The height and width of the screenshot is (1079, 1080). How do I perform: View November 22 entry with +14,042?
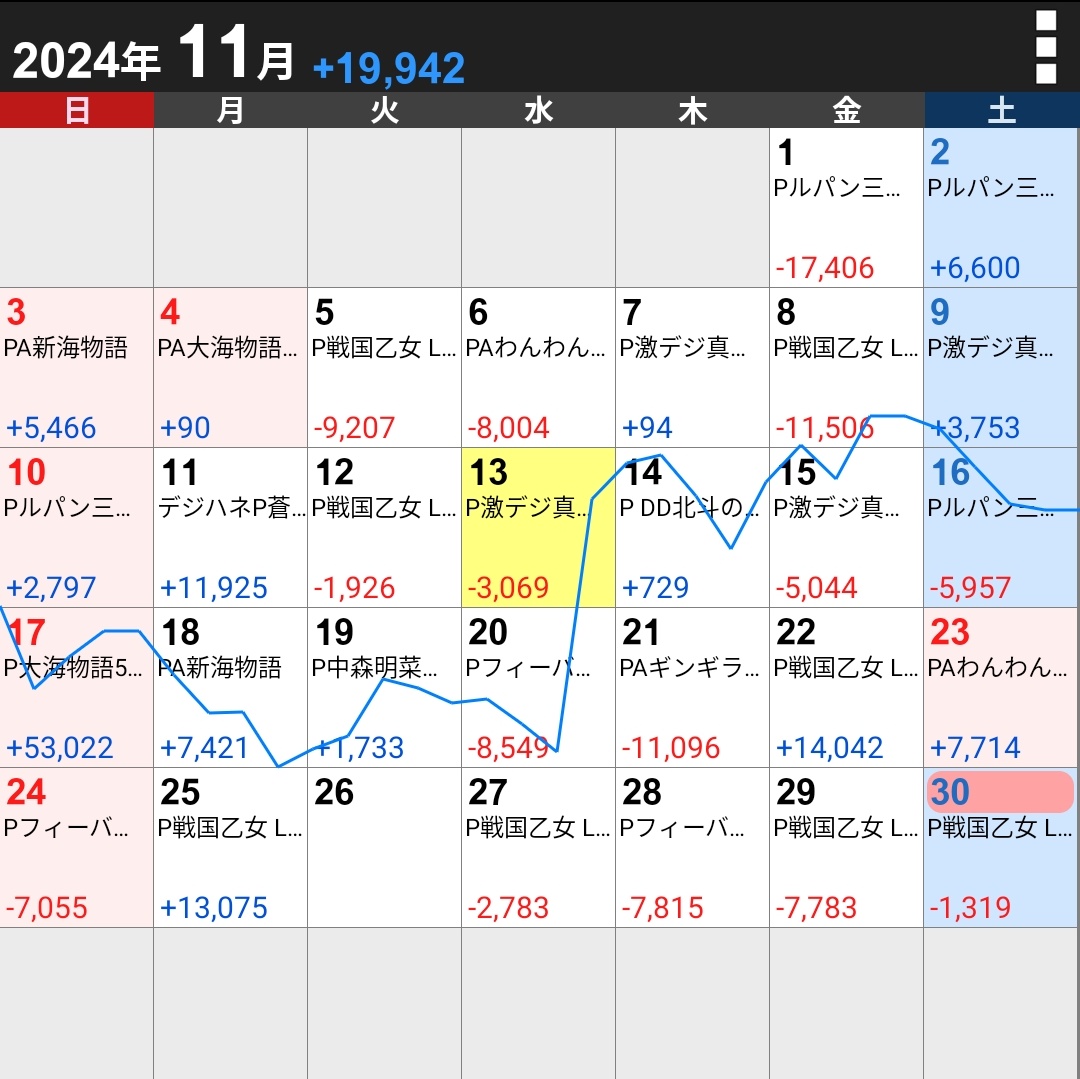click(x=846, y=688)
